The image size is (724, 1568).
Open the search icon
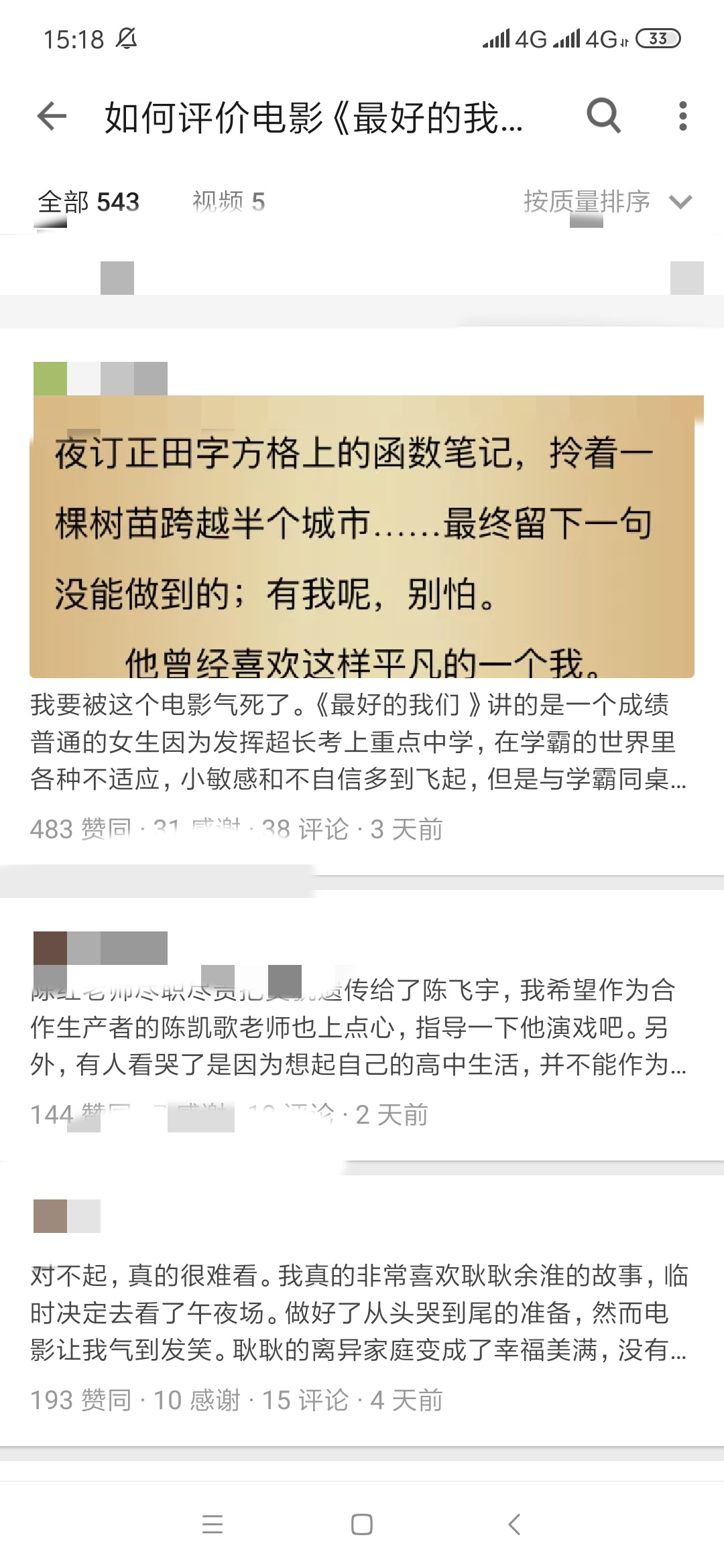pyautogui.click(x=603, y=117)
